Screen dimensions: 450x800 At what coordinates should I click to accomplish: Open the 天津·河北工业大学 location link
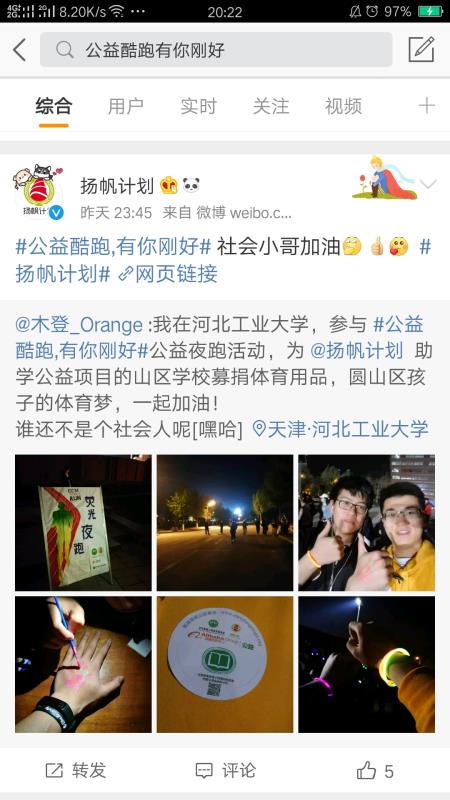point(340,429)
